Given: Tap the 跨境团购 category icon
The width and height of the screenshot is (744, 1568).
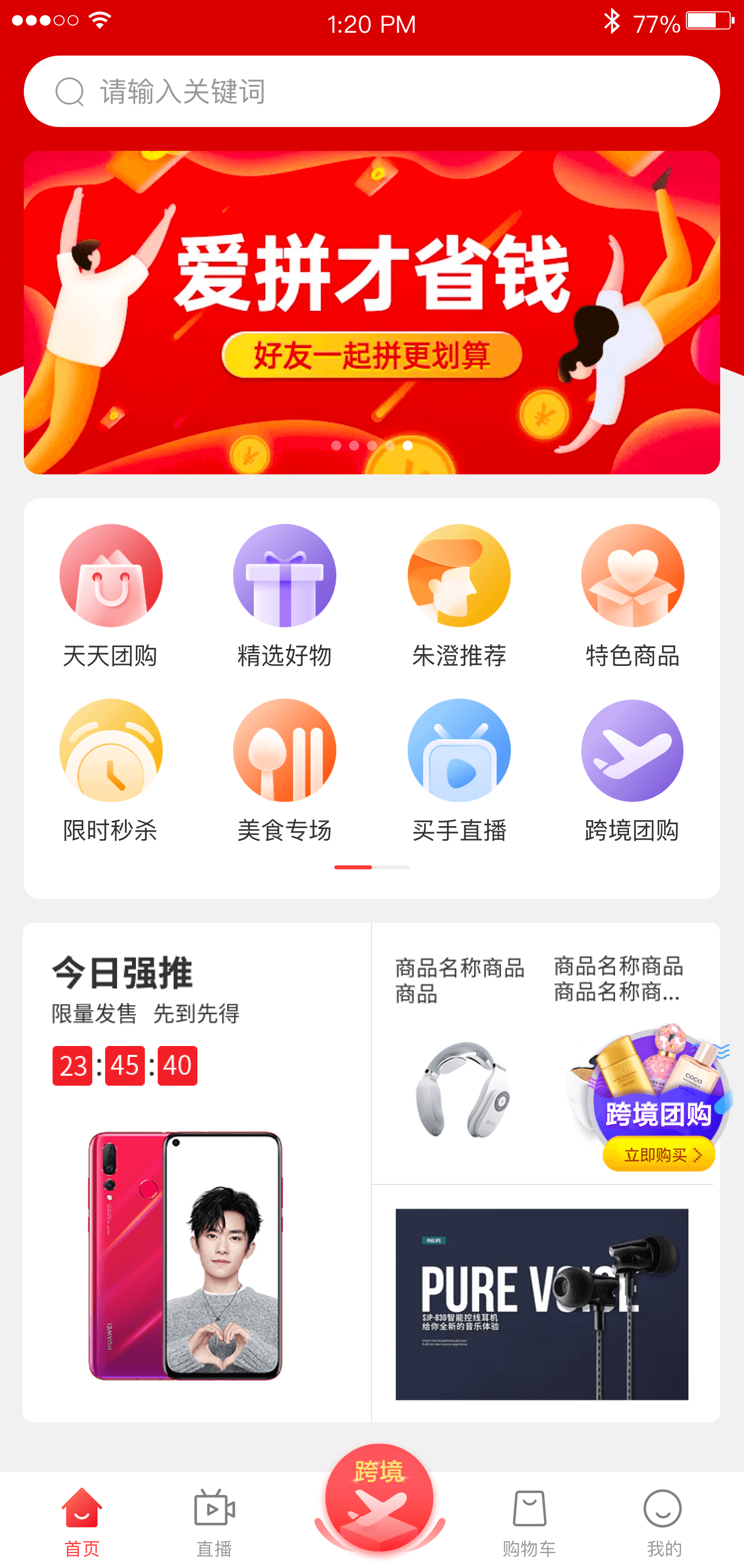Looking at the screenshot, I should [633, 750].
